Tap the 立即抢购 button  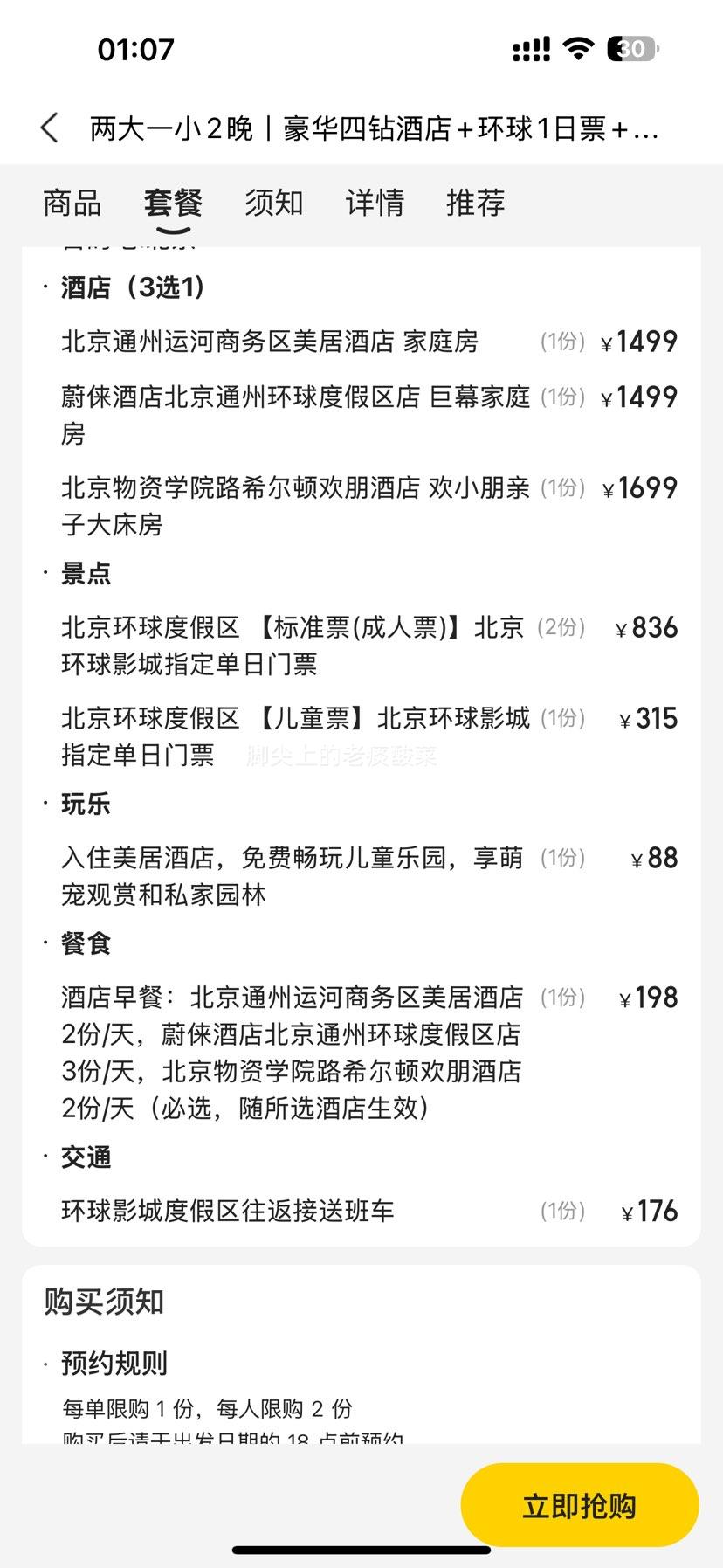[579, 1505]
